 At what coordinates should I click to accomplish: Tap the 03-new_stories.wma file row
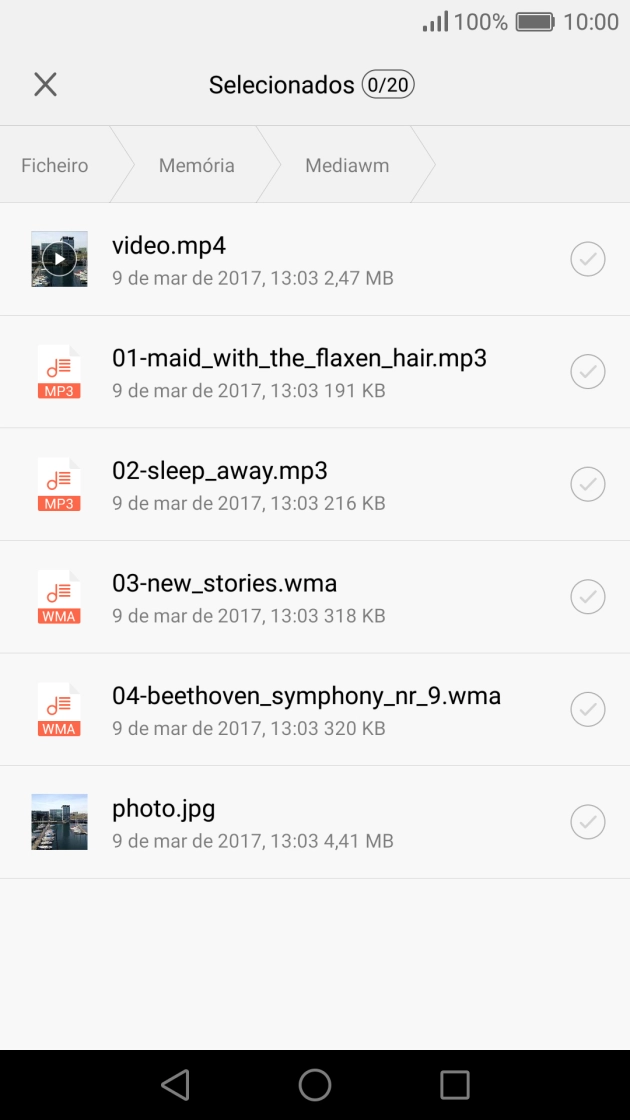(300, 597)
